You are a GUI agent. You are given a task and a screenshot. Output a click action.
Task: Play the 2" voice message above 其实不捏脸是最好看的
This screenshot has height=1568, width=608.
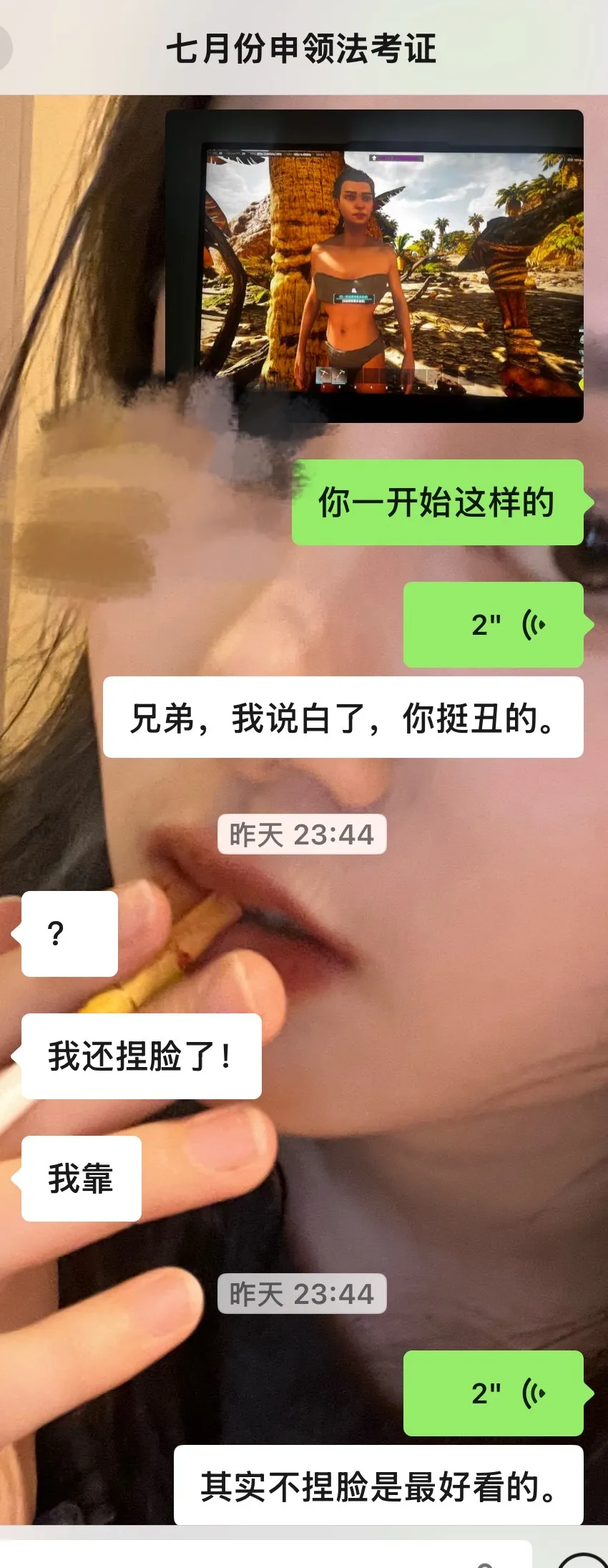494,1393
